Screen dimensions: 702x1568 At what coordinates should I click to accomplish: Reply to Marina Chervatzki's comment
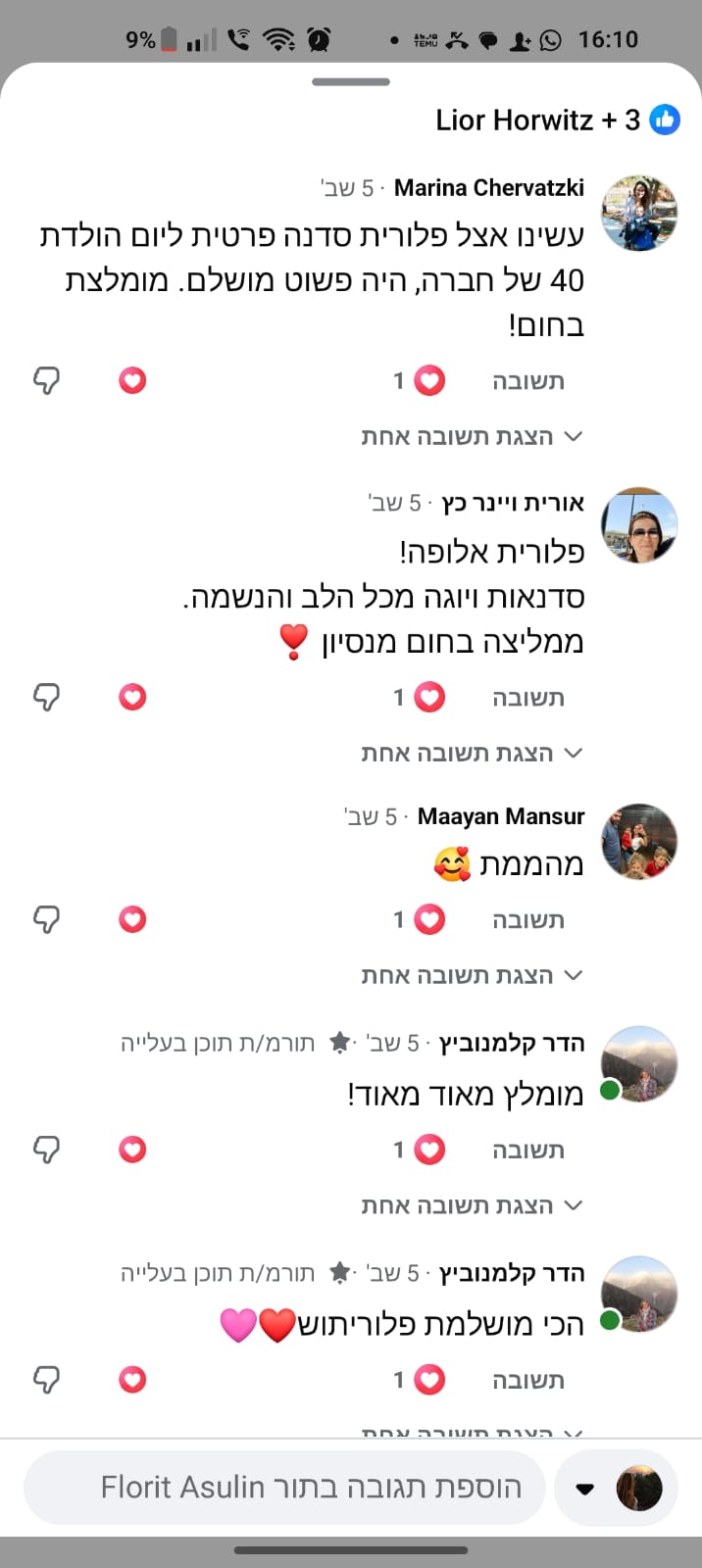click(x=527, y=381)
